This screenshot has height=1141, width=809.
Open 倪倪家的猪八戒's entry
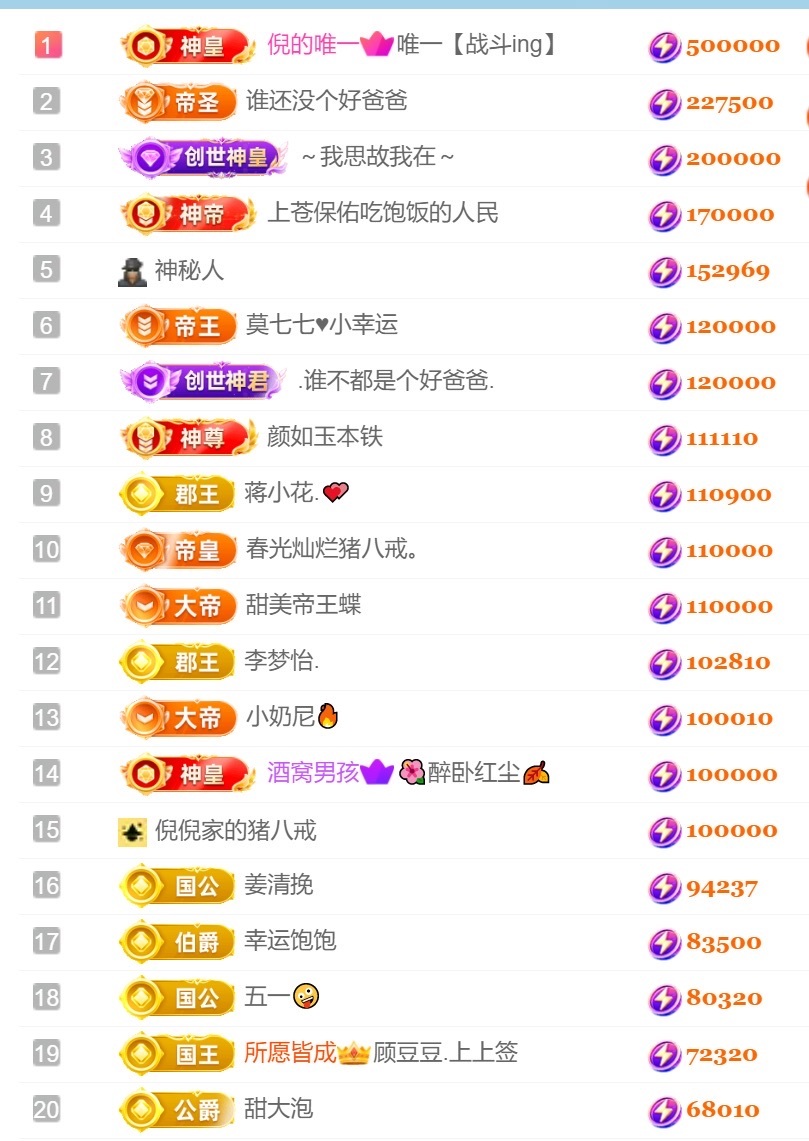tap(235, 830)
